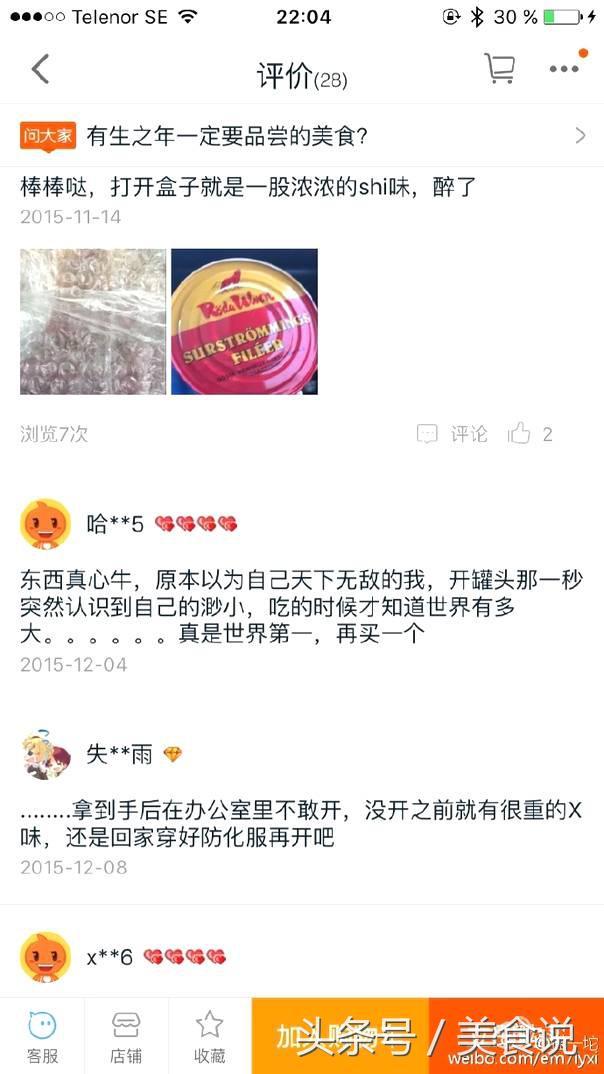Tap 评论 to comment on the review
Viewport: 604px width, 1074px height.
pos(453,434)
